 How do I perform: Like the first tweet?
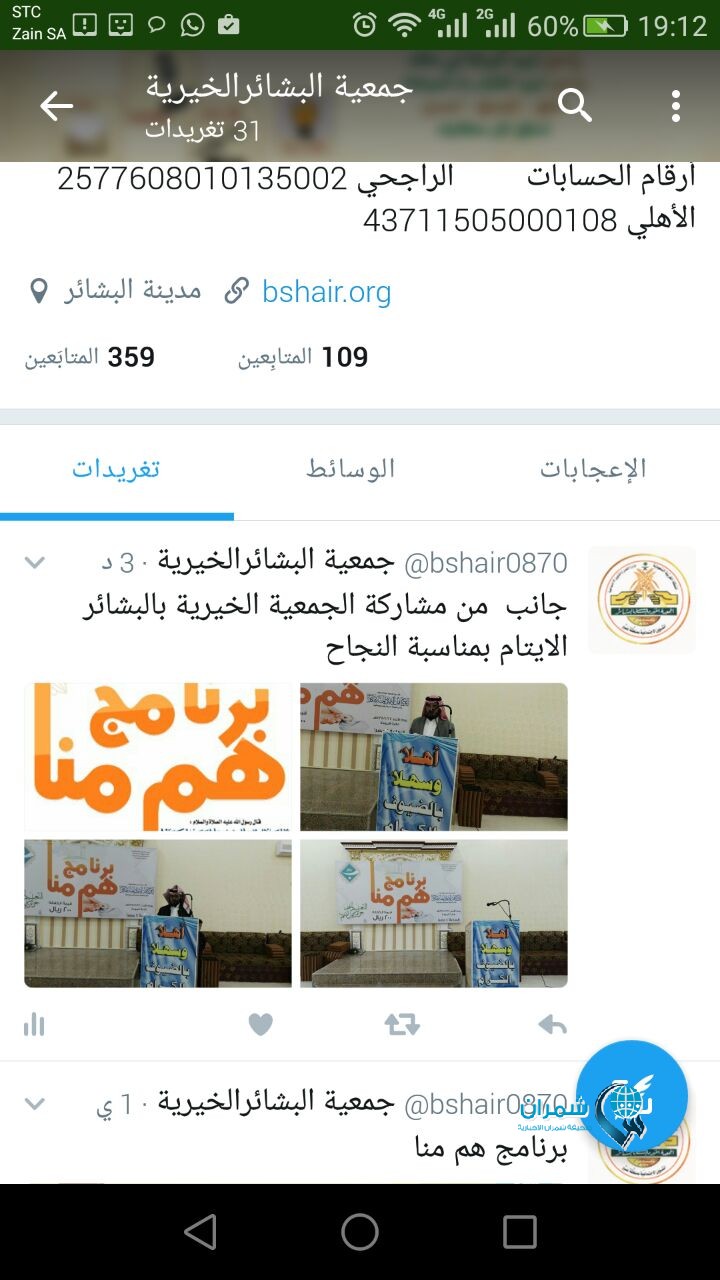click(x=261, y=1024)
